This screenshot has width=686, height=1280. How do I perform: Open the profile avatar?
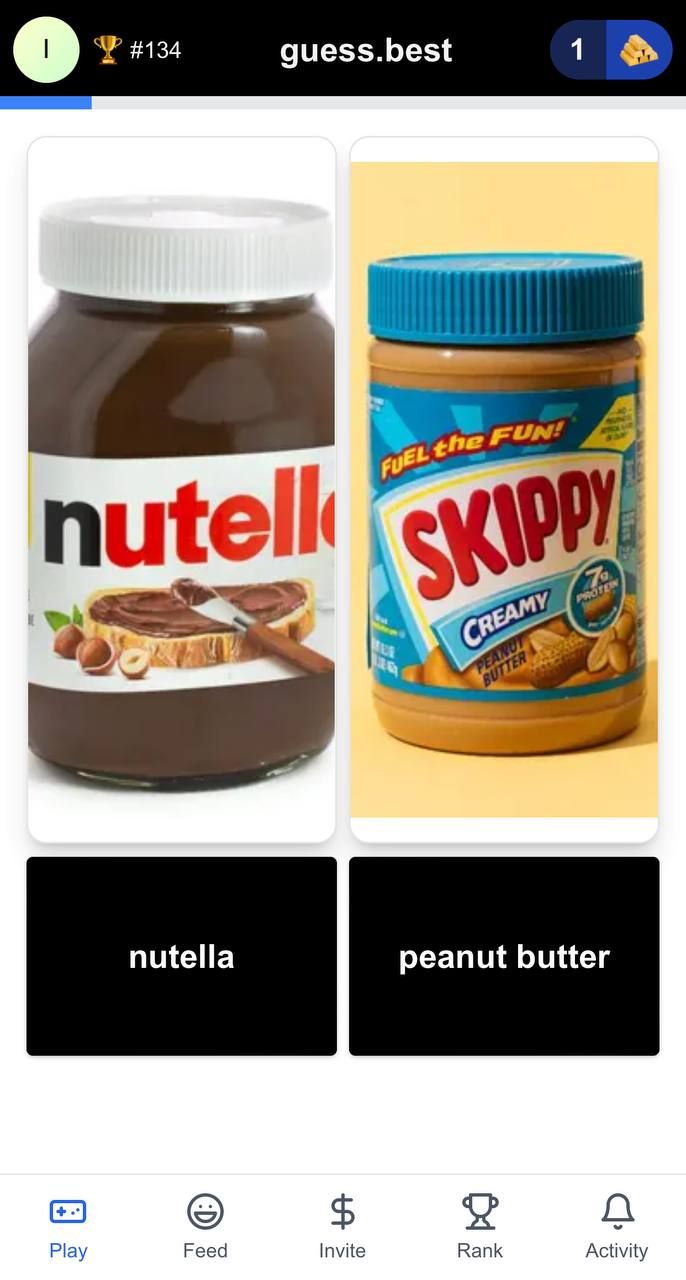point(46,50)
